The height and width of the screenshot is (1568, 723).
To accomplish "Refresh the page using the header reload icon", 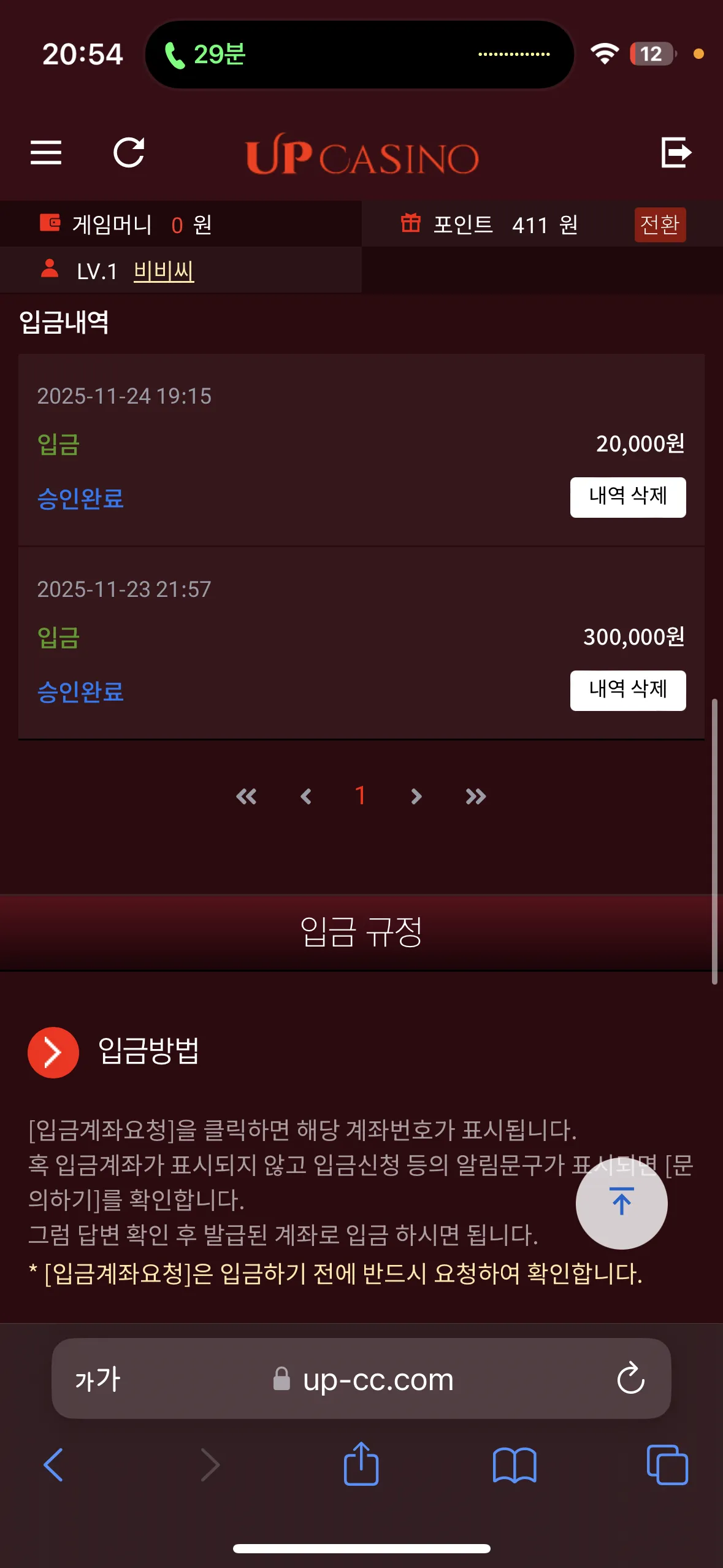I will pos(129,152).
